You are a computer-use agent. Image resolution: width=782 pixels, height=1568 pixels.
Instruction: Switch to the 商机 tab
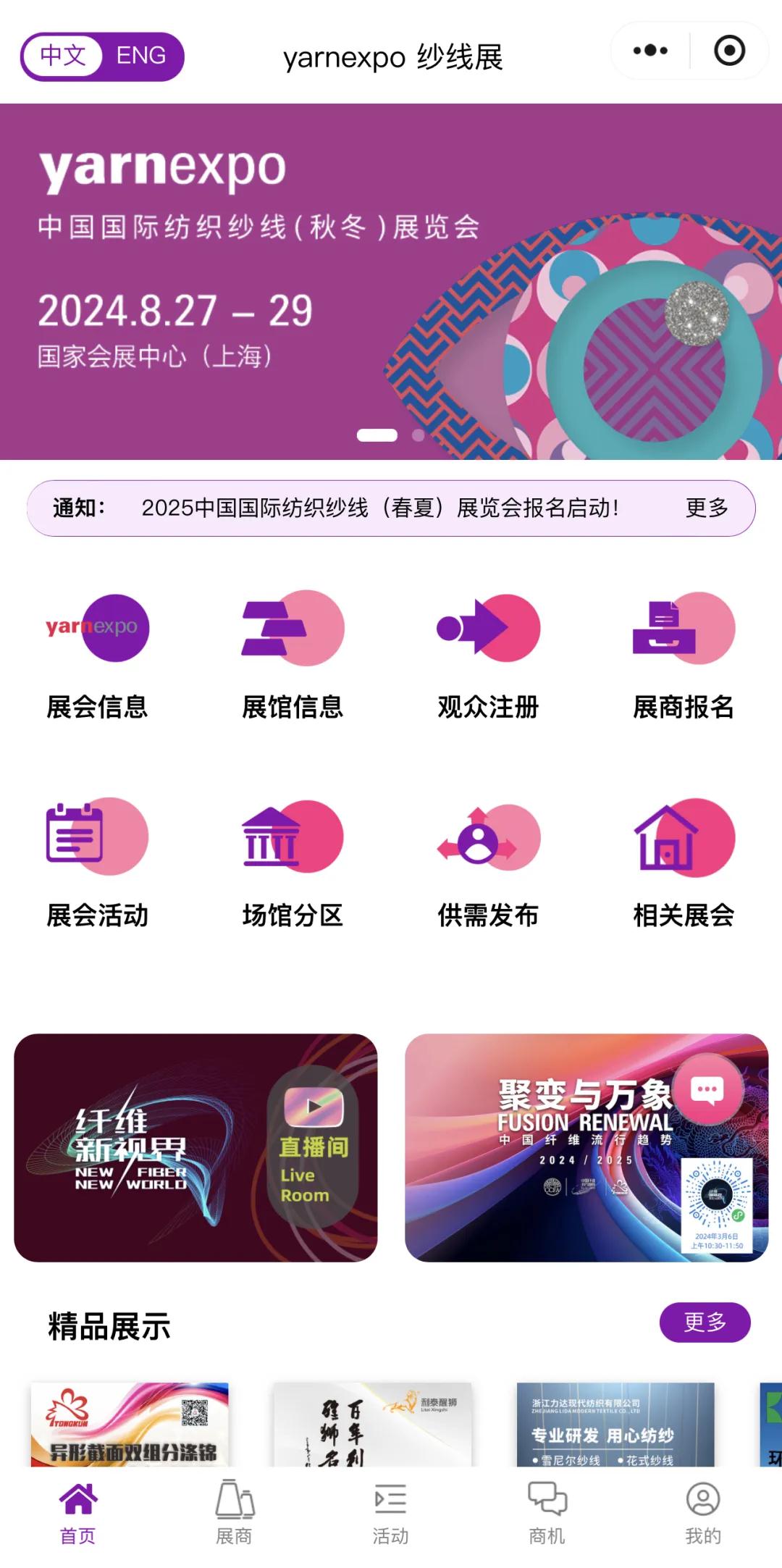(x=547, y=1512)
